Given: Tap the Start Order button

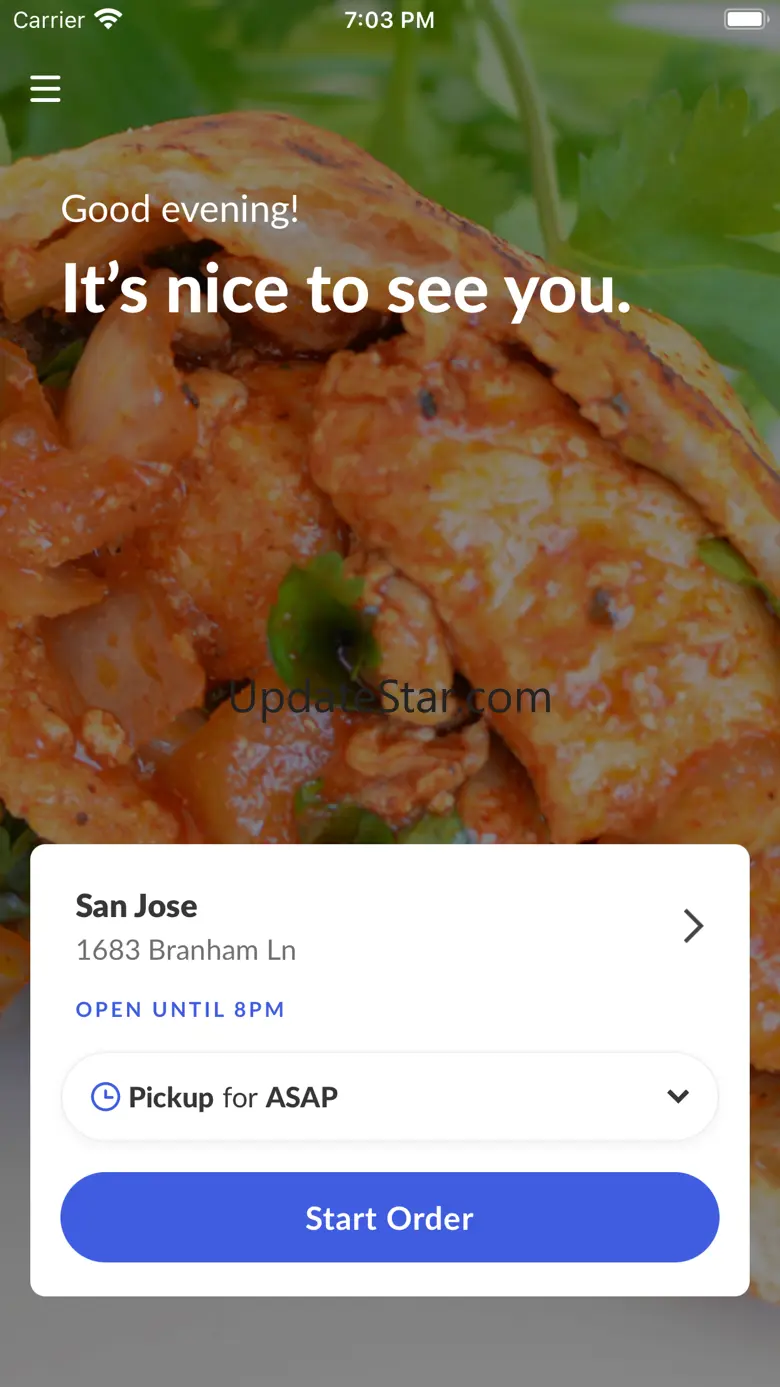Looking at the screenshot, I should tap(390, 1217).
